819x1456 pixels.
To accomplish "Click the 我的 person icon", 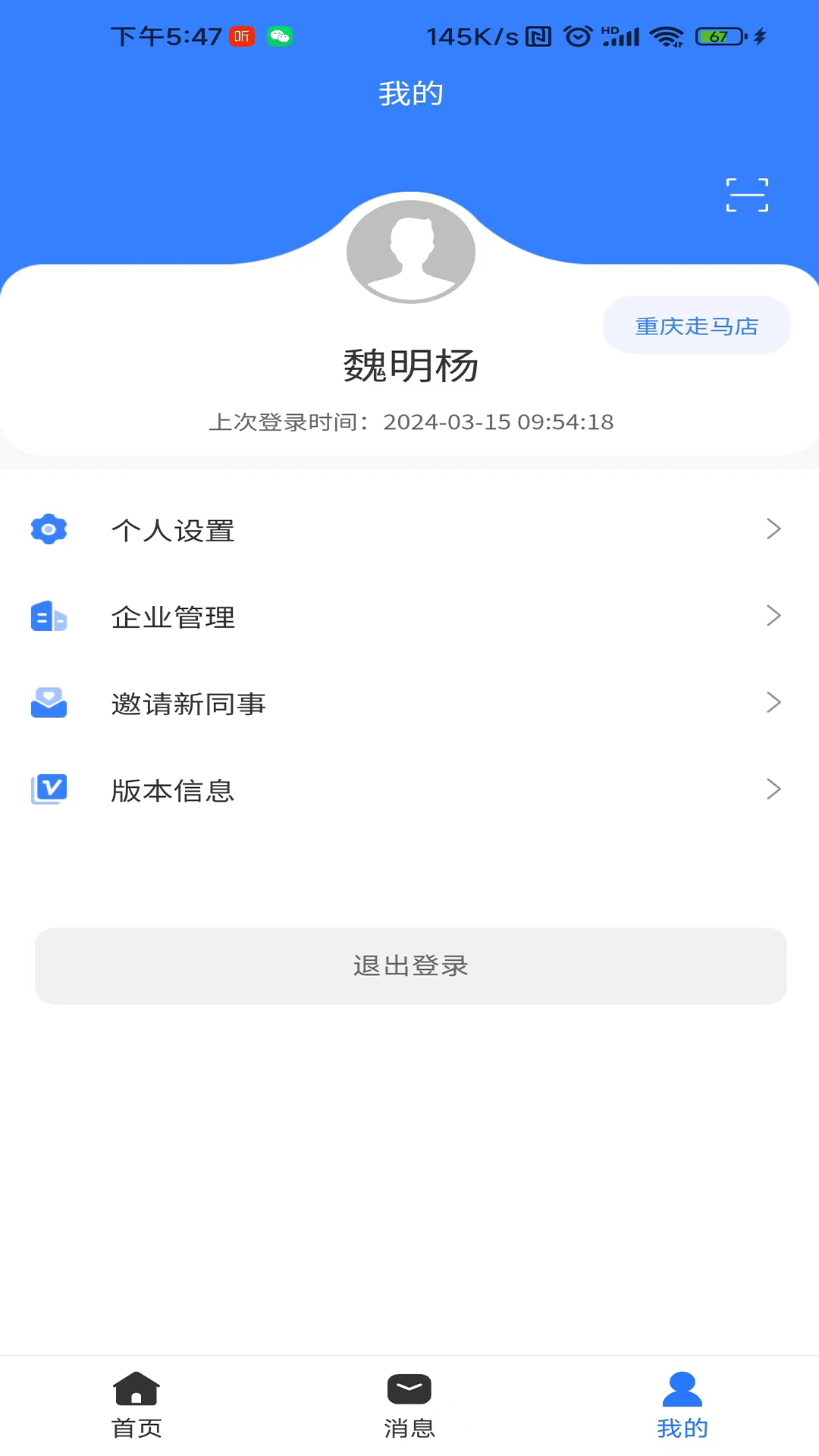I will [x=682, y=1391].
